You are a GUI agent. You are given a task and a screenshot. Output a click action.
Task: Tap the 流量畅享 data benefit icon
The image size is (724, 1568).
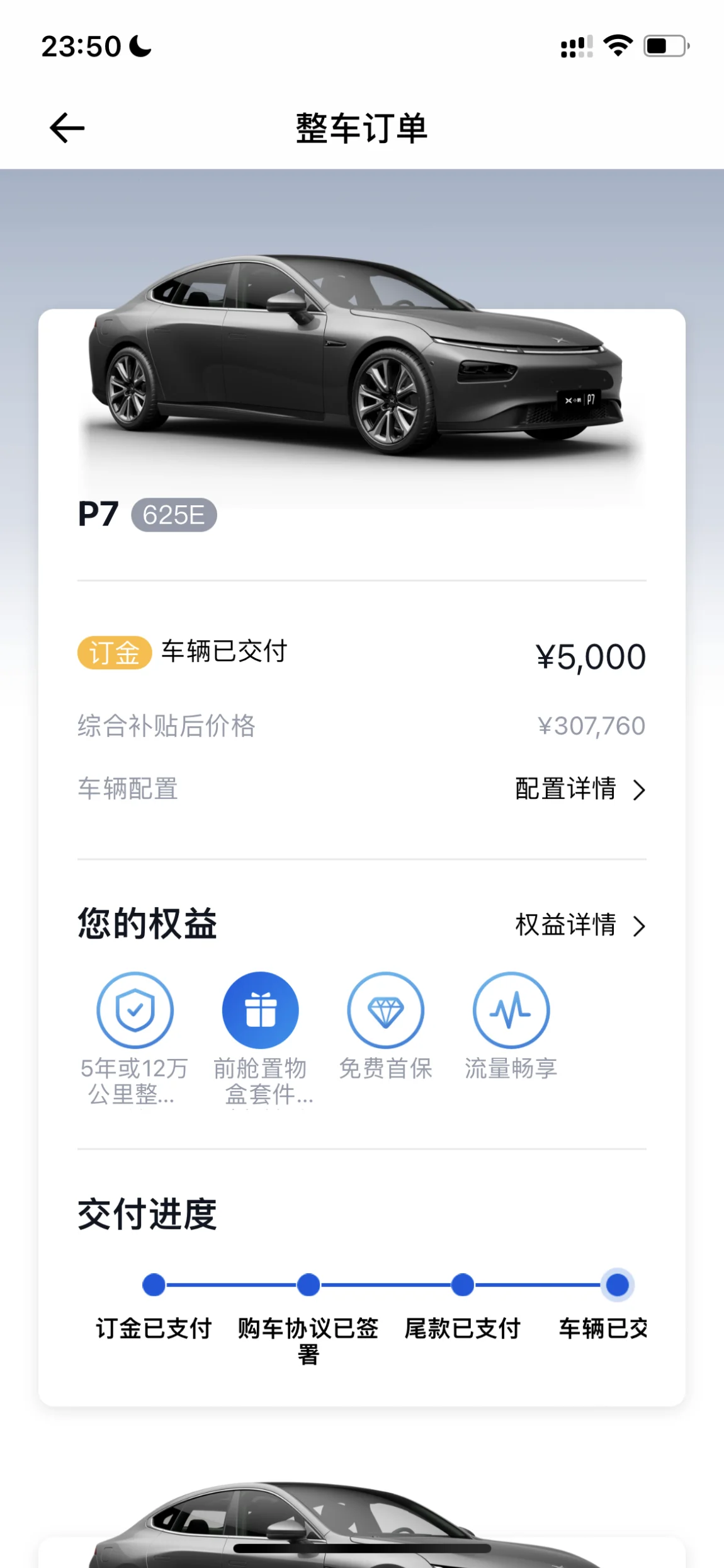[511, 1010]
